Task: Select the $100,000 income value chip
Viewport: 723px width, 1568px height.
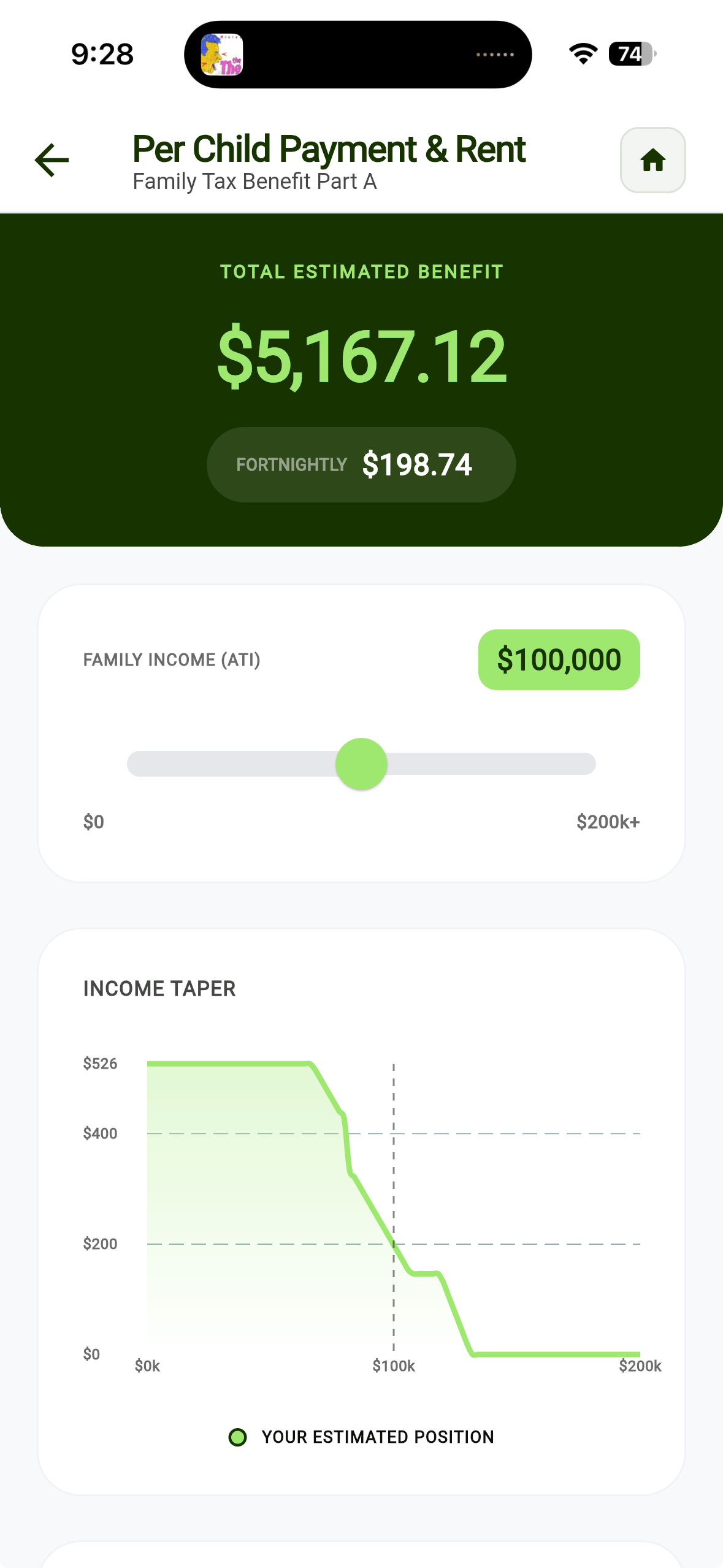Action: tap(559, 659)
